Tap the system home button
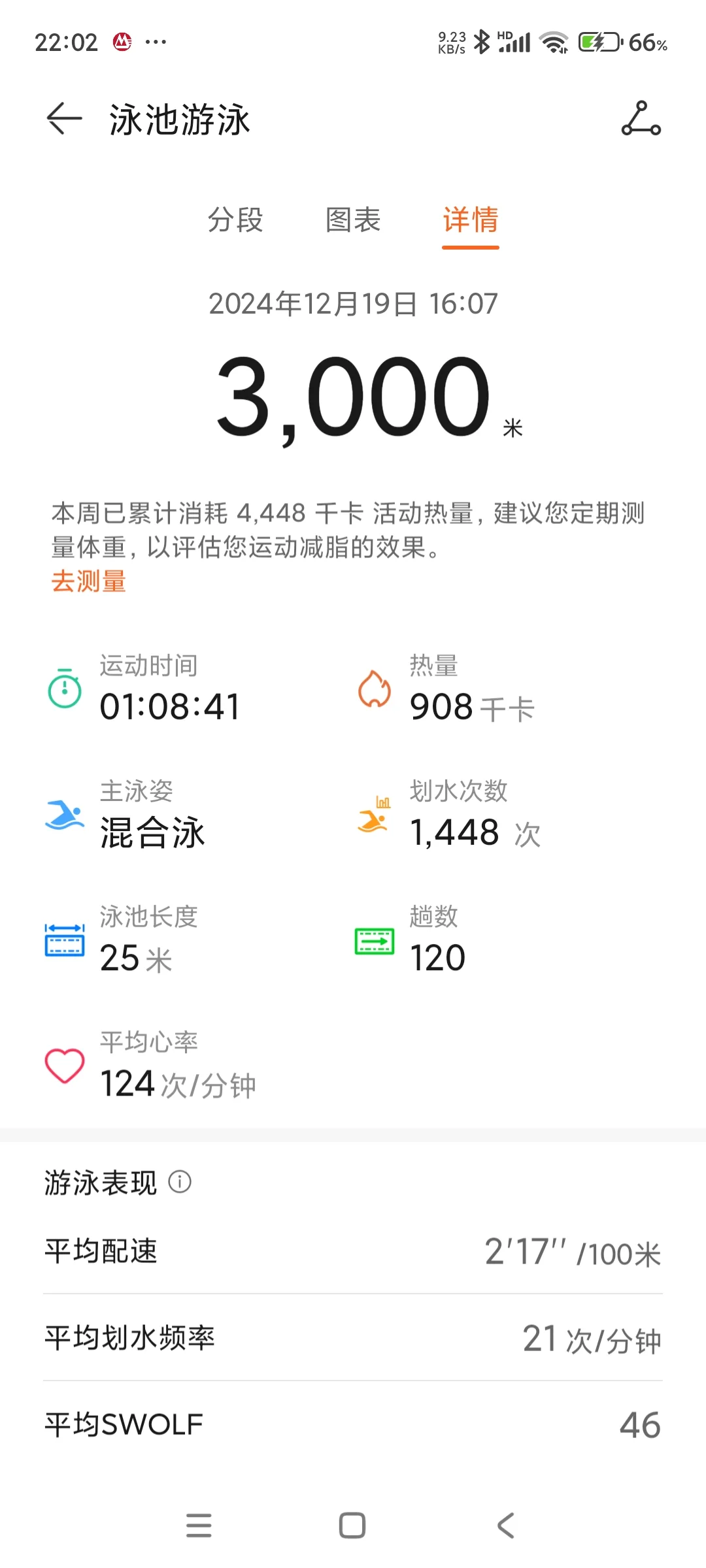This screenshot has width=706, height=1568. 352,1526
